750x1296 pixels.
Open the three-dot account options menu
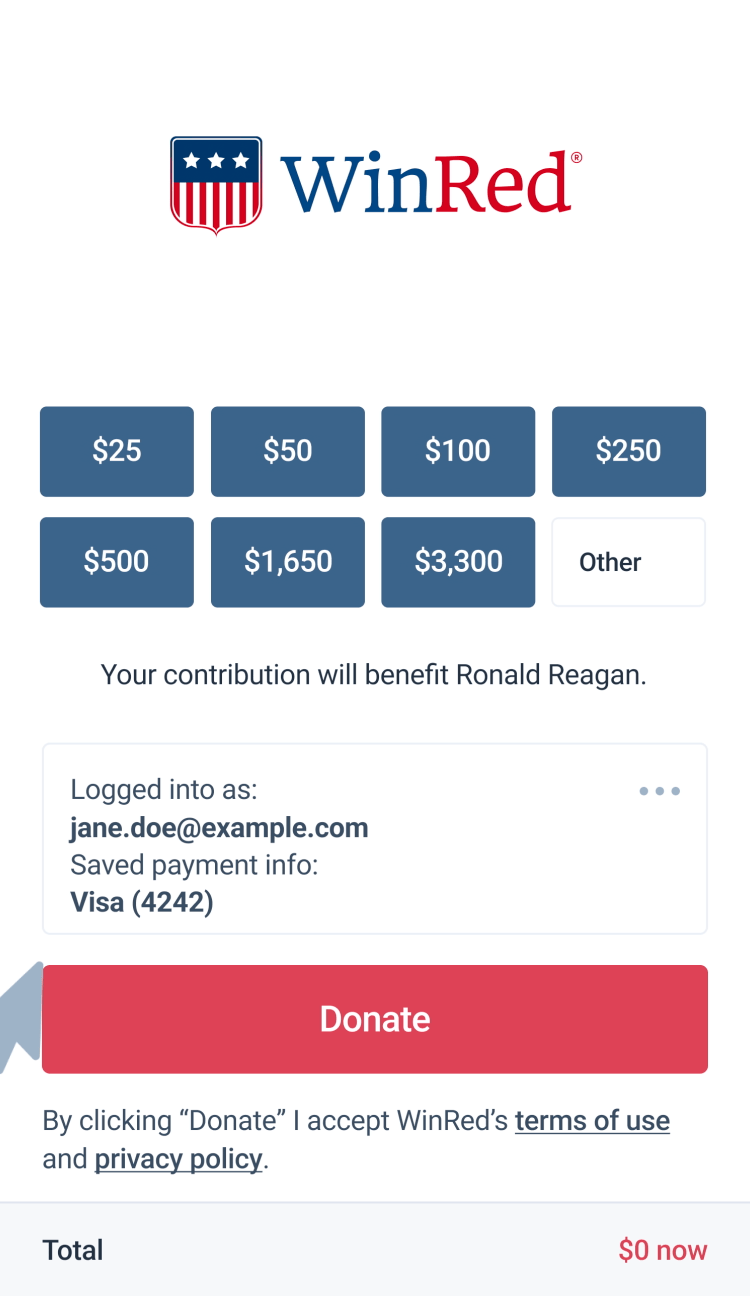pos(660,791)
